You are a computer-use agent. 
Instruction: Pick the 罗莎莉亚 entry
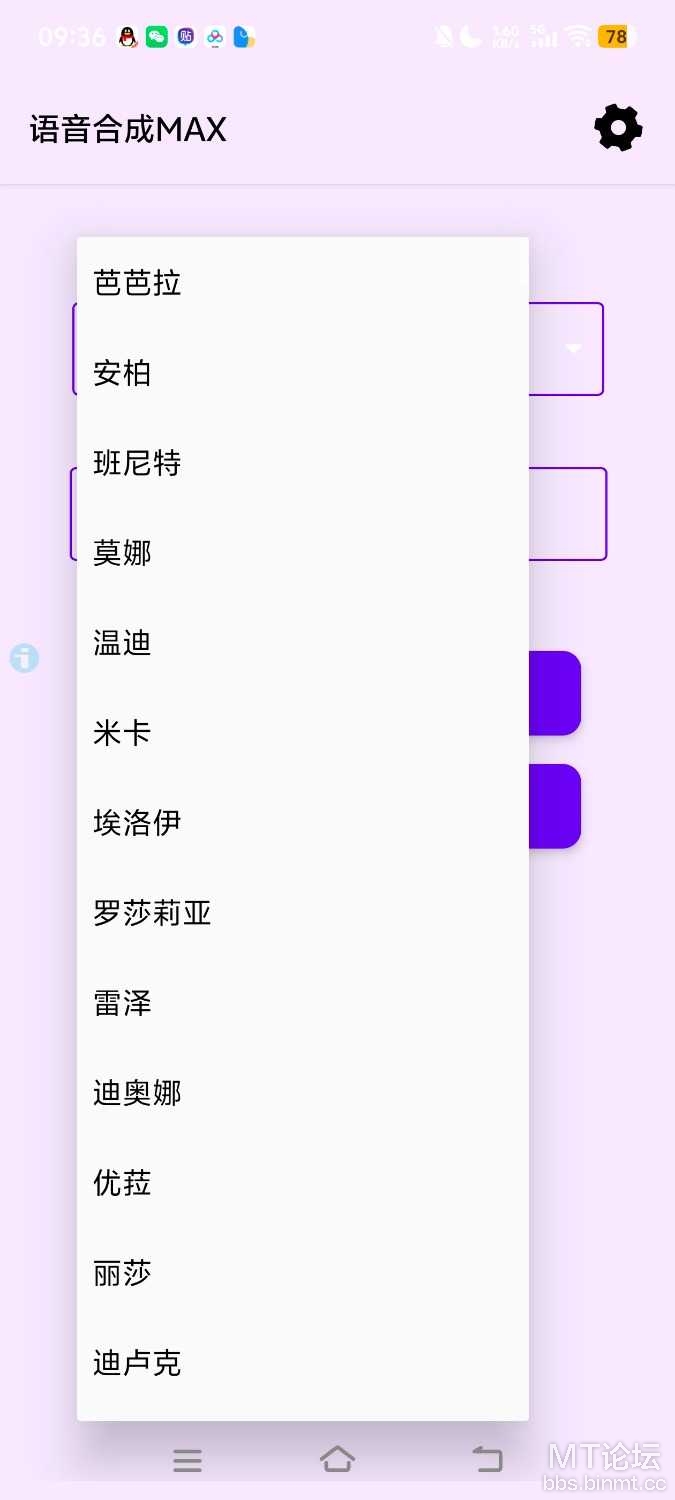[303, 913]
